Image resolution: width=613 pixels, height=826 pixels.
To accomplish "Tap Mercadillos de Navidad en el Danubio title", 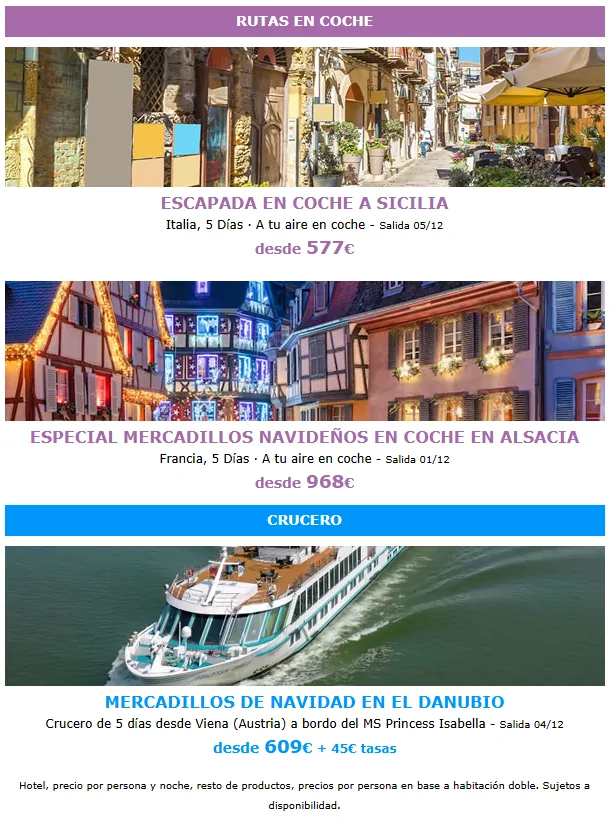I will tap(305, 702).
